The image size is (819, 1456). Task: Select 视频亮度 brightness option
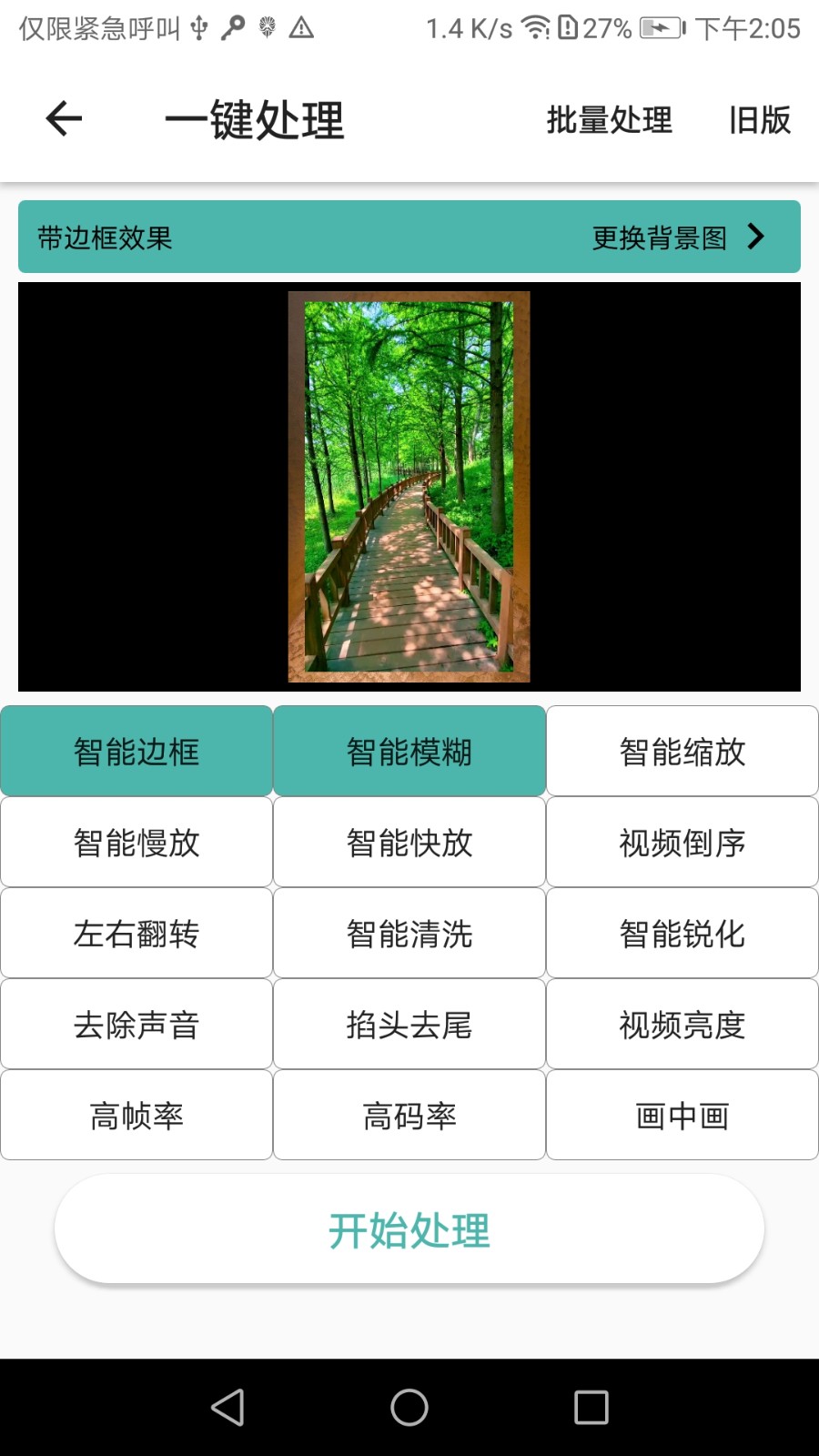(x=682, y=1025)
